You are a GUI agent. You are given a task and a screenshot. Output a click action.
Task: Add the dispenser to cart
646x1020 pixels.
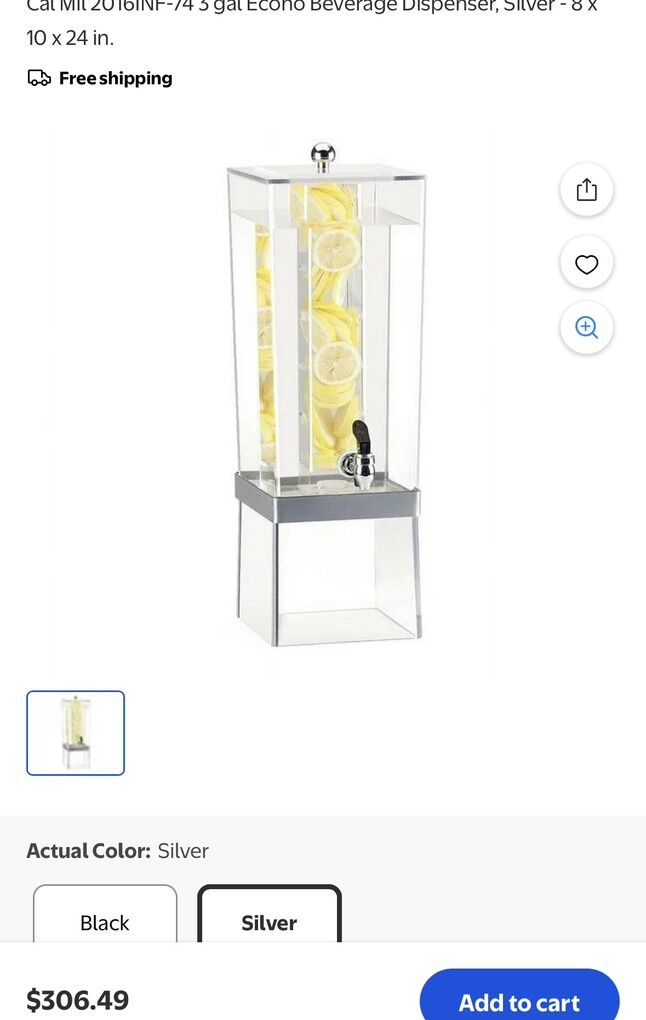pos(519,999)
